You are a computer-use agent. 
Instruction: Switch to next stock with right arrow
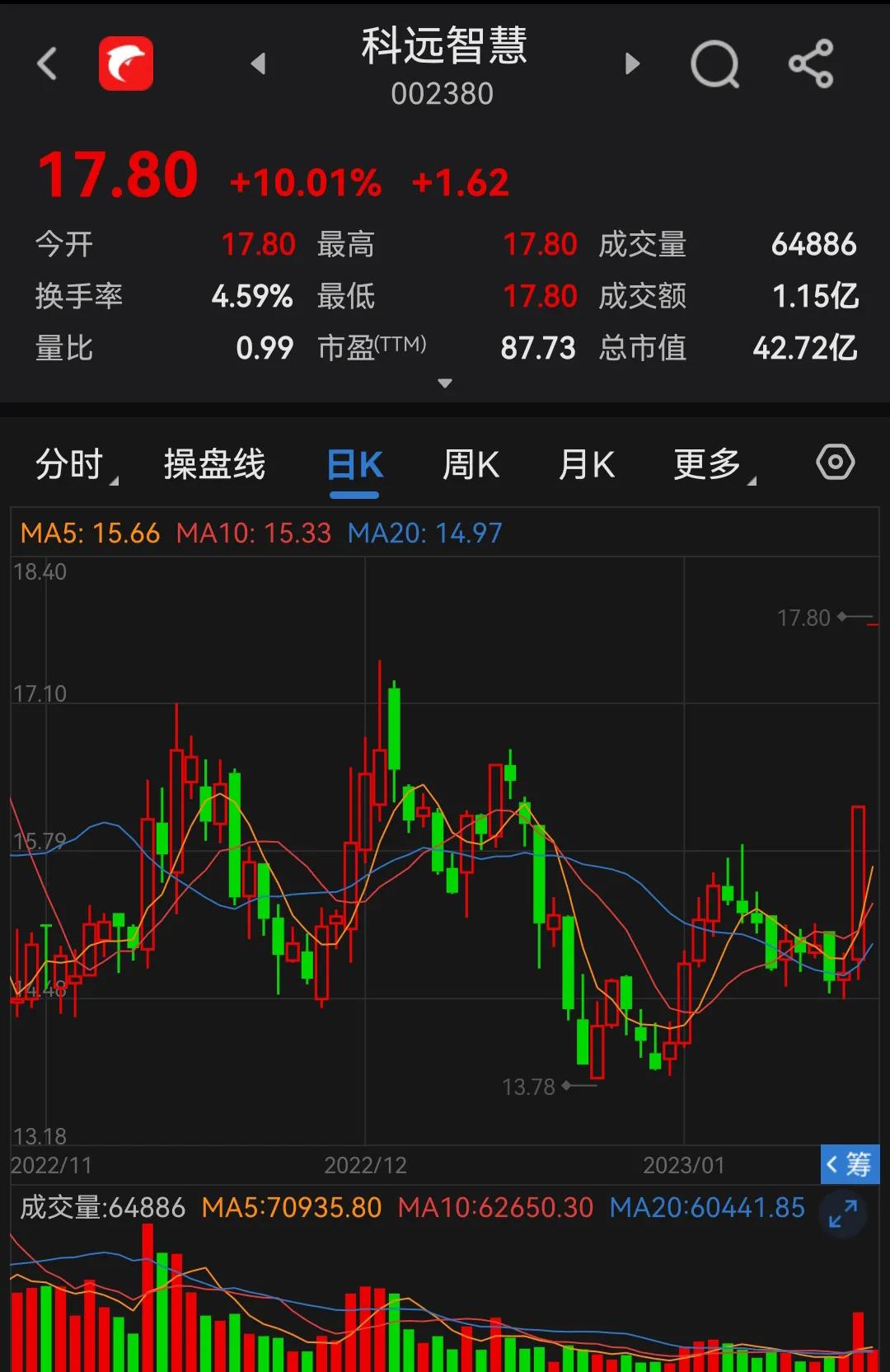click(632, 63)
